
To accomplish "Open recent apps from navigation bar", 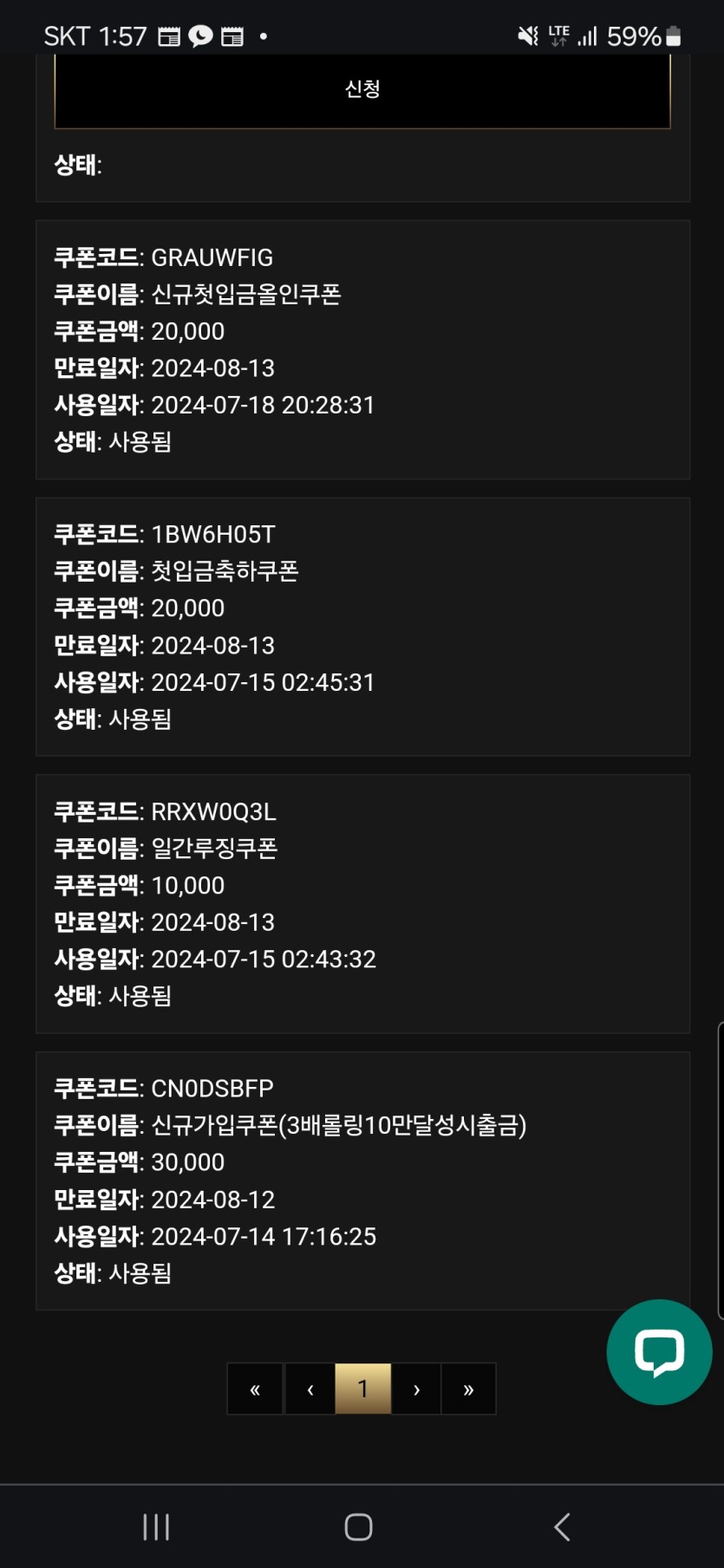I will (x=156, y=1526).
